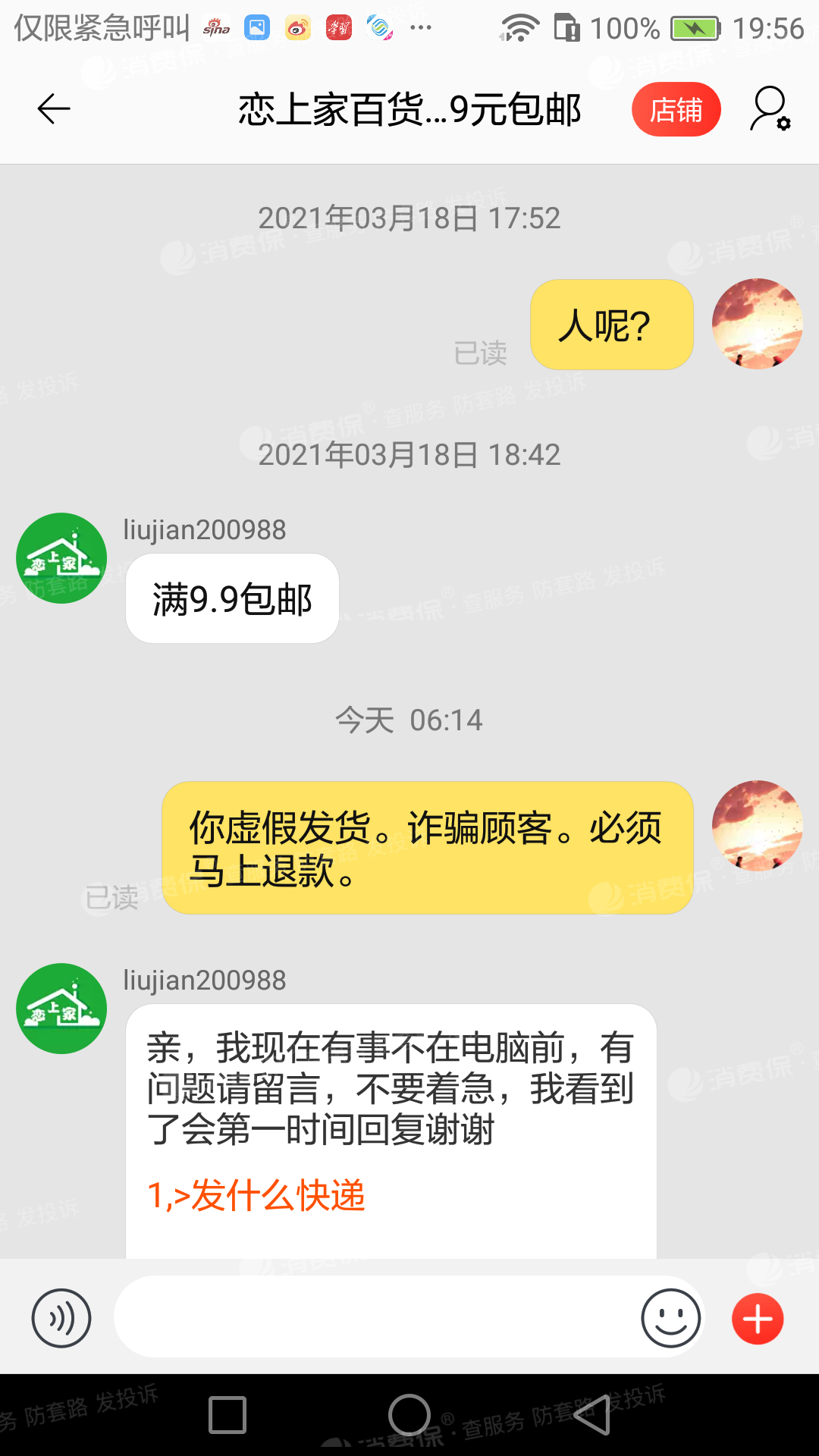The width and height of the screenshot is (819, 1456).
Task: Open the emoji picker
Action: [x=670, y=1317]
